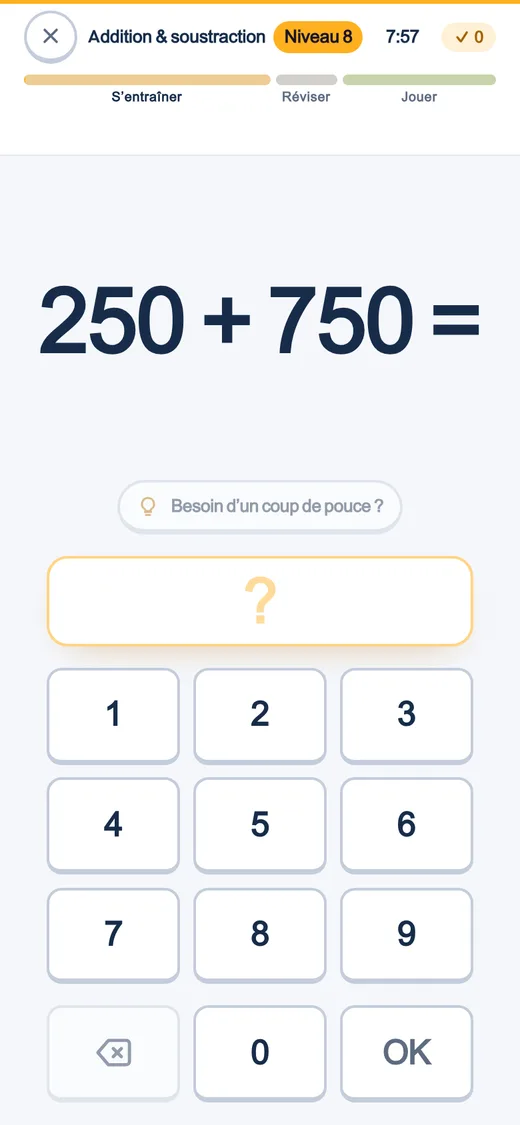Image resolution: width=520 pixels, height=1125 pixels.
Task: Delete the last digit with the backspace key
Action: 113,1053
